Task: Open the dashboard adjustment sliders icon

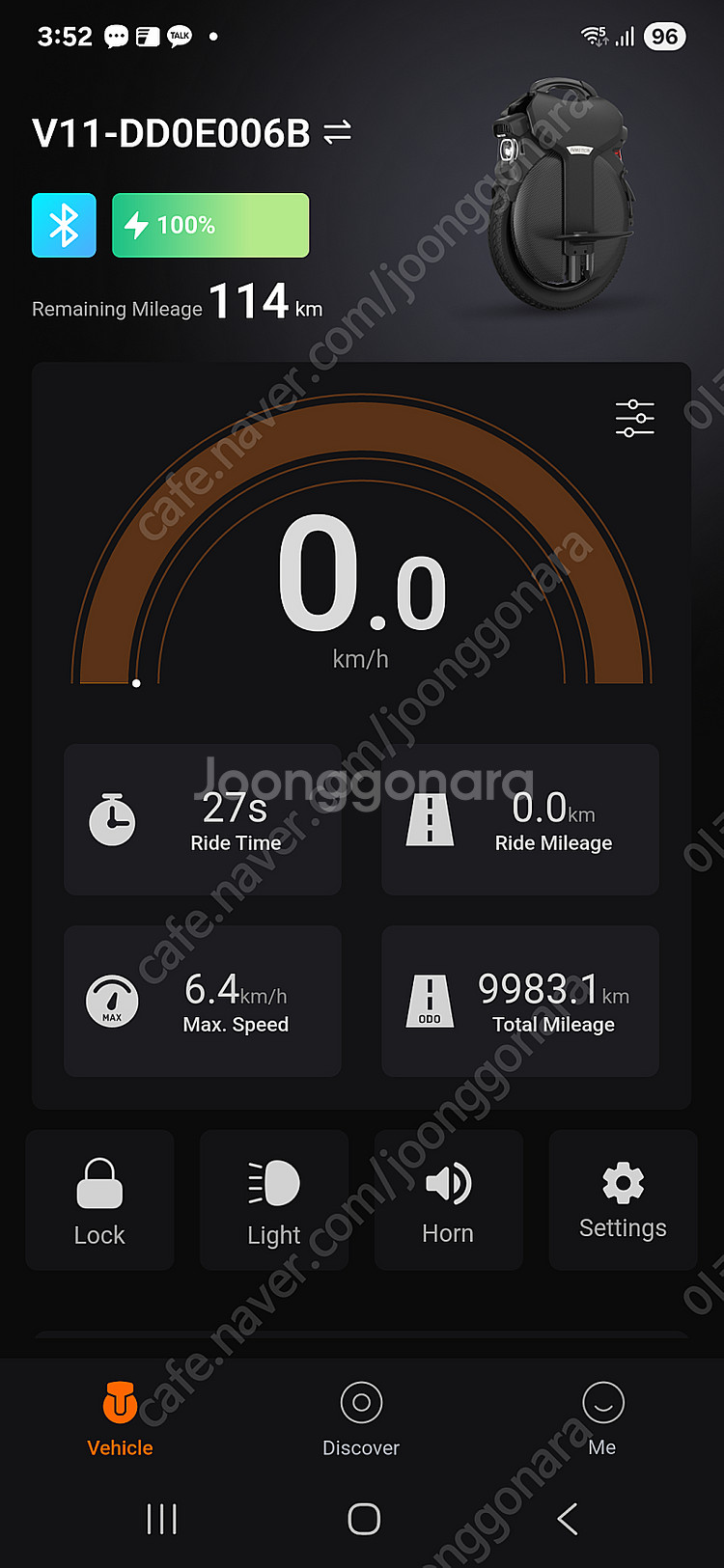Action: [634, 418]
